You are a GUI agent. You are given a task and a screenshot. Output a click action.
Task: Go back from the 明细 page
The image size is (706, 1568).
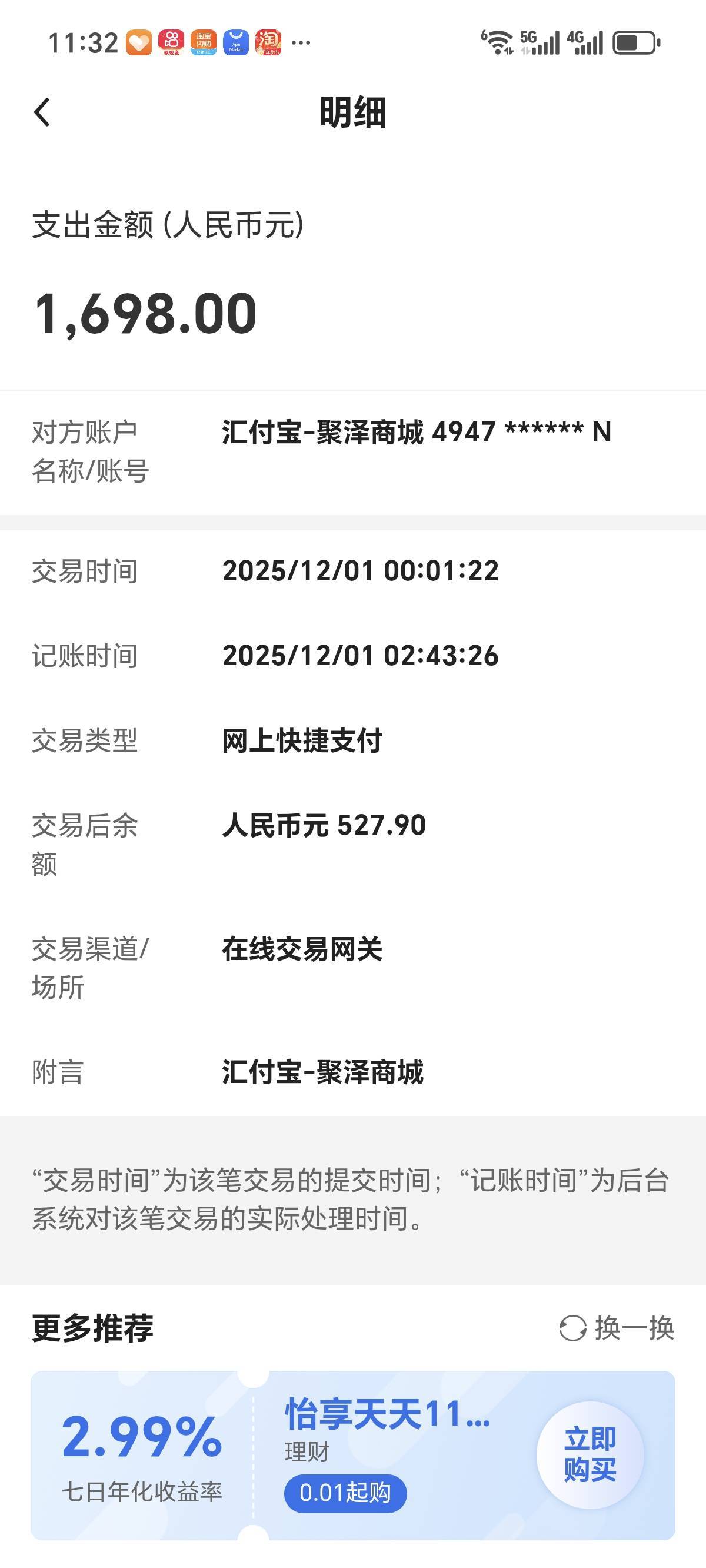[42, 112]
